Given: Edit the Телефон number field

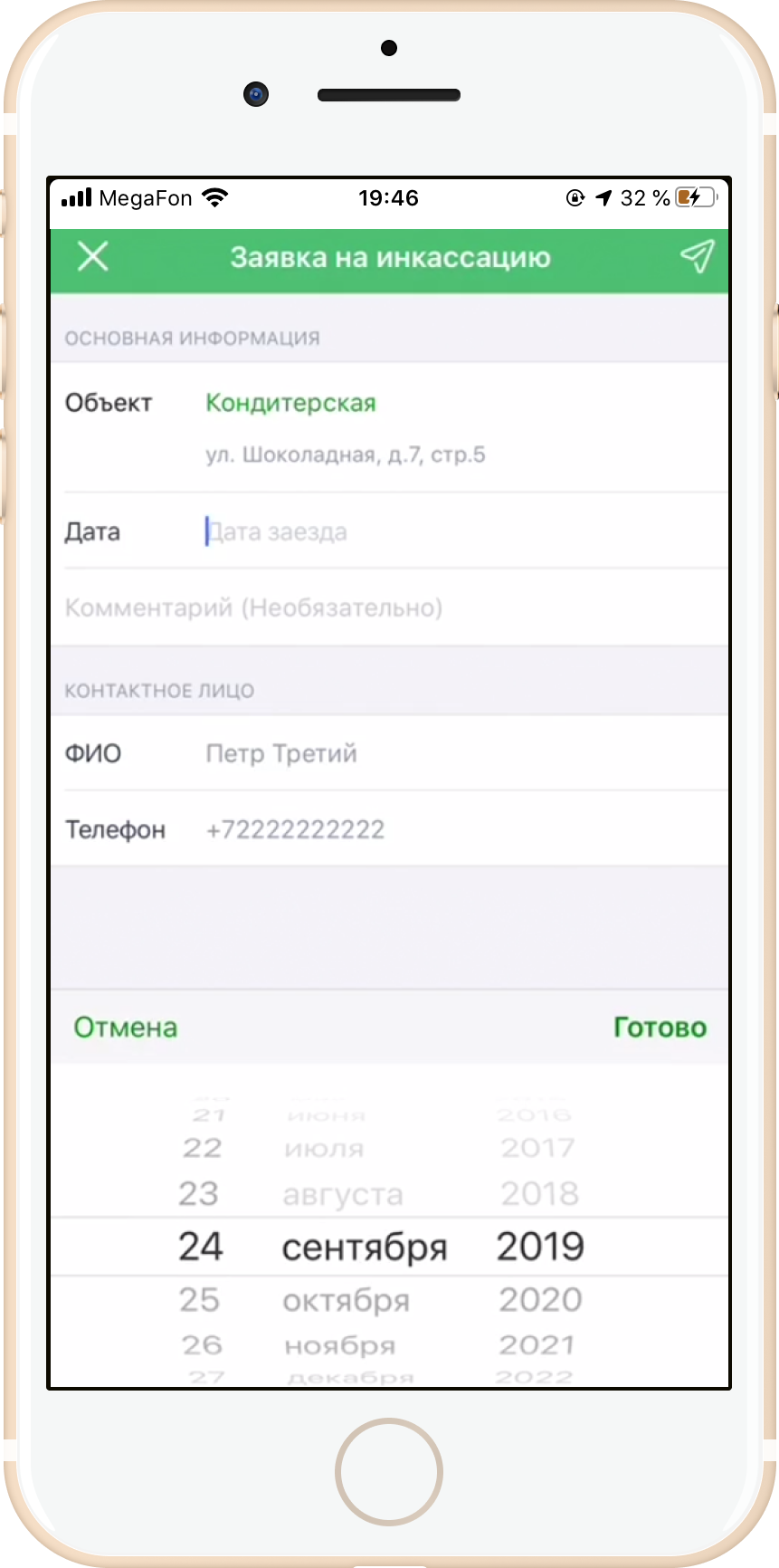Looking at the screenshot, I should click(464, 829).
